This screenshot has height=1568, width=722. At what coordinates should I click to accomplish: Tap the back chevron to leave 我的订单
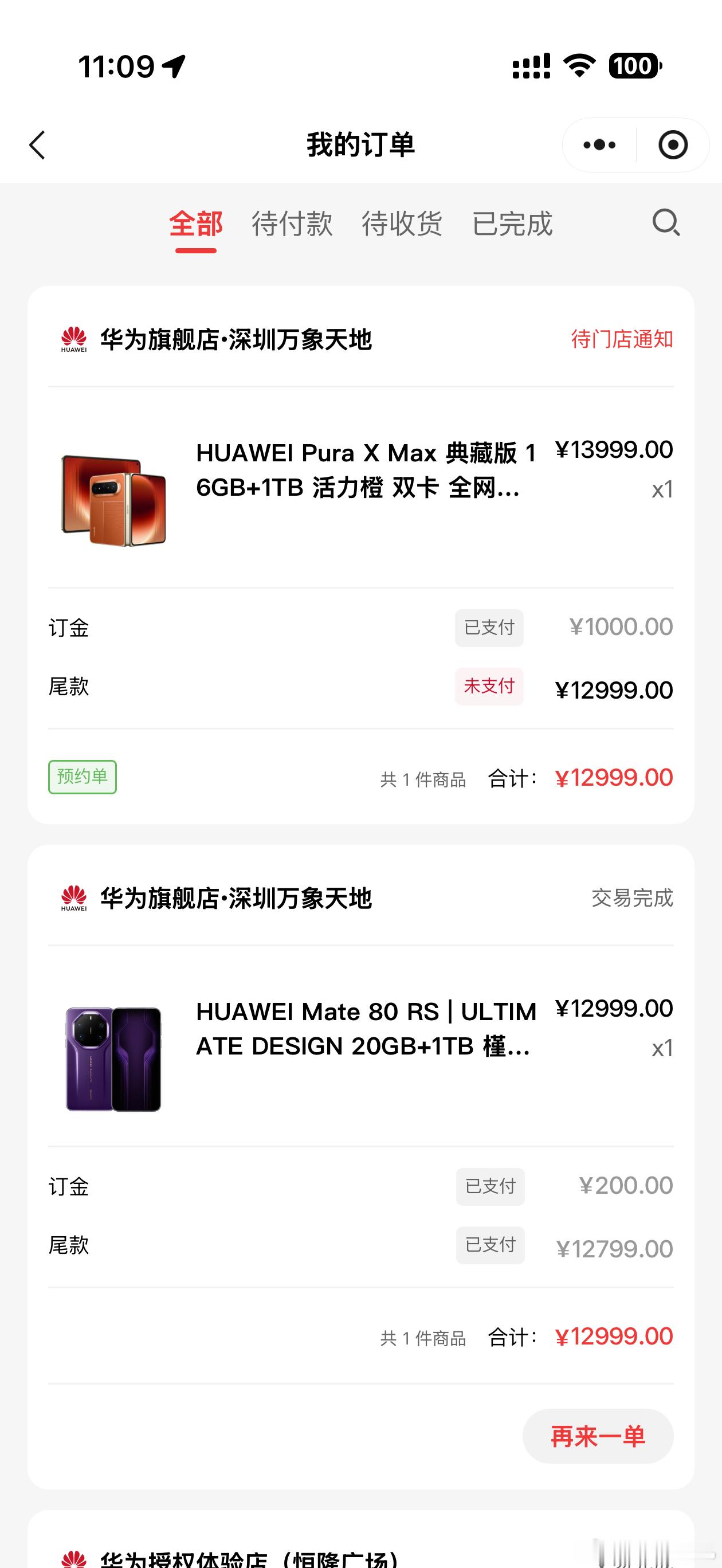click(x=38, y=146)
